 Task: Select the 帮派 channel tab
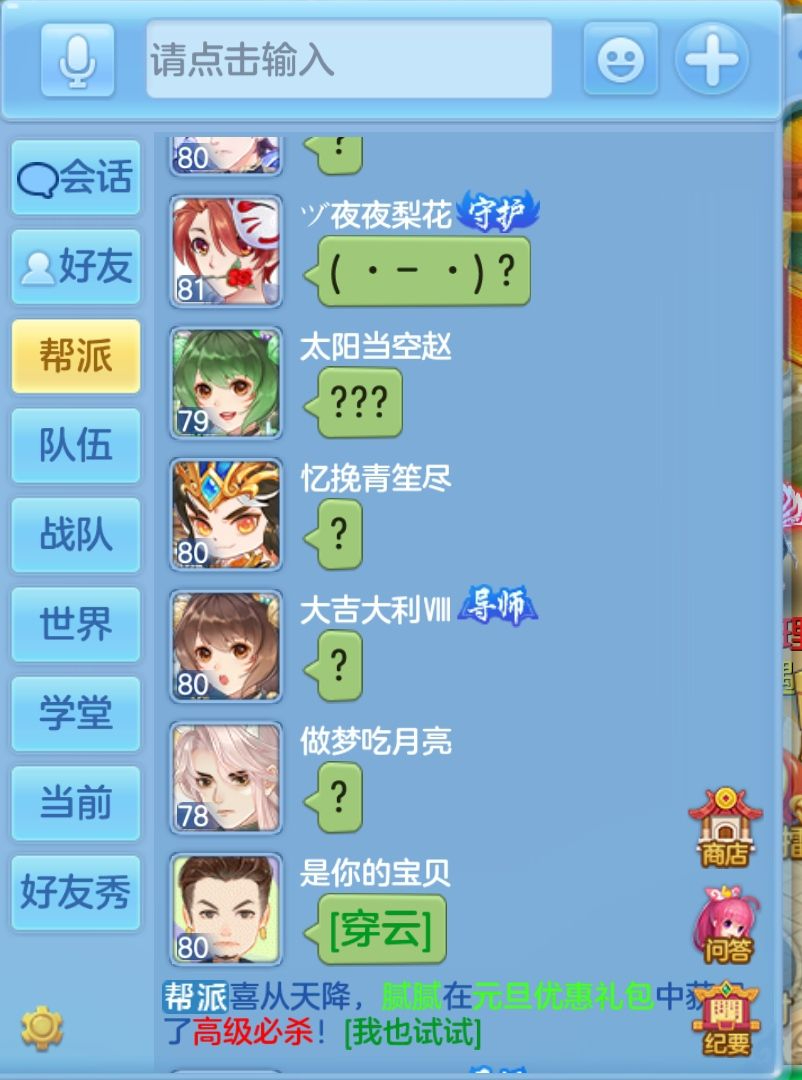(x=76, y=356)
